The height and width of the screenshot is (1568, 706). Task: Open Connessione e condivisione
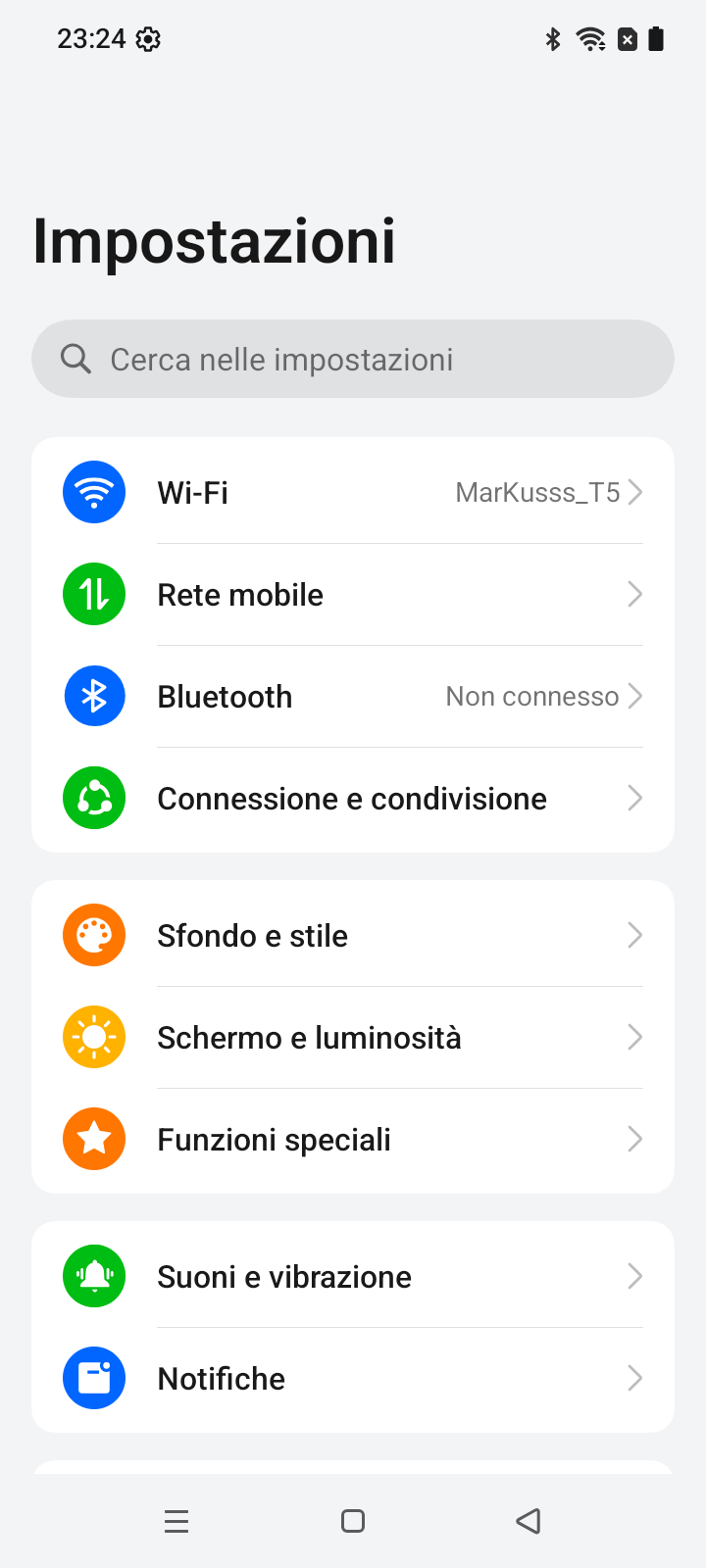[x=353, y=799]
